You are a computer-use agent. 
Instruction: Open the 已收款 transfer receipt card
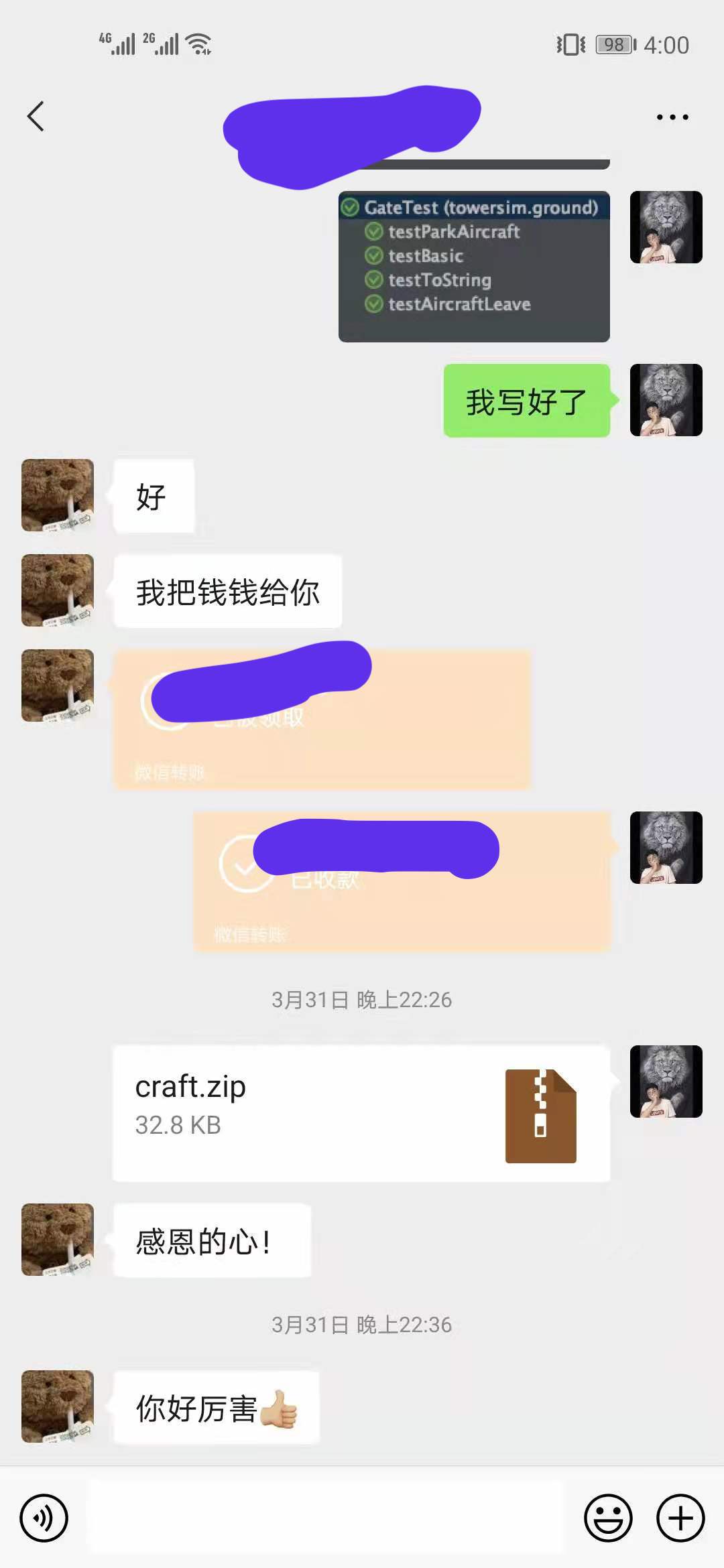coord(402,881)
